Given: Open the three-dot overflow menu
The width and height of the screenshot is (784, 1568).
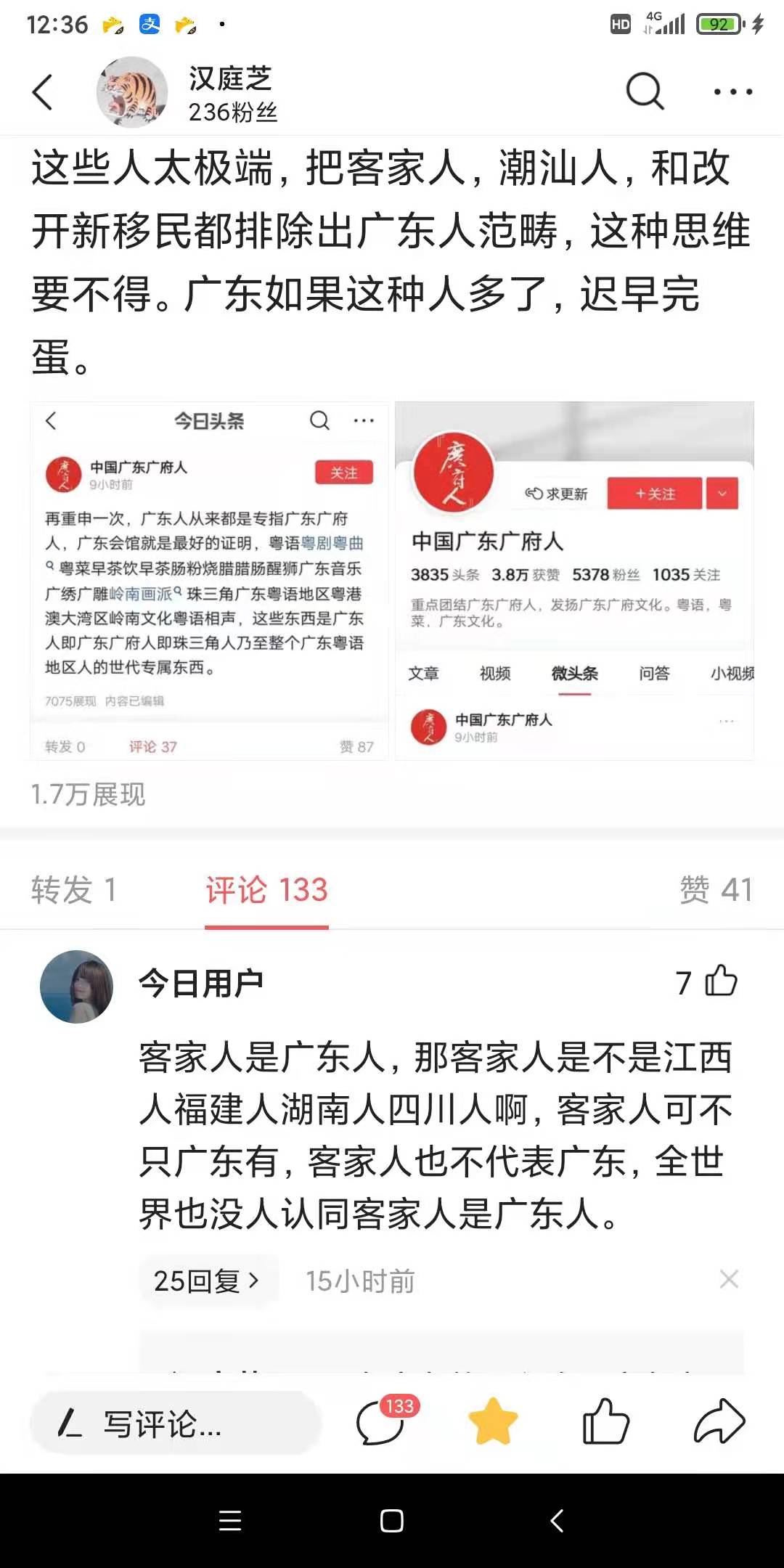Looking at the screenshot, I should 732,91.
